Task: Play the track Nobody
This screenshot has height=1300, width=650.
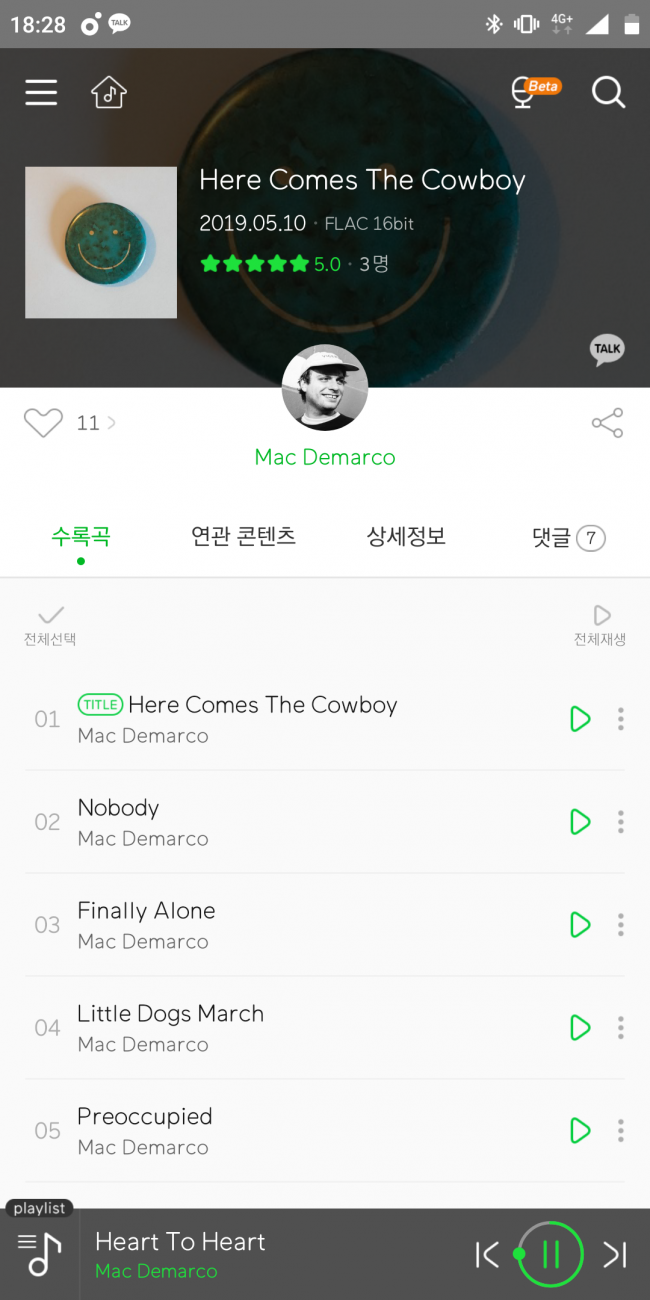Action: pyautogui.click(x=580, y=822)
